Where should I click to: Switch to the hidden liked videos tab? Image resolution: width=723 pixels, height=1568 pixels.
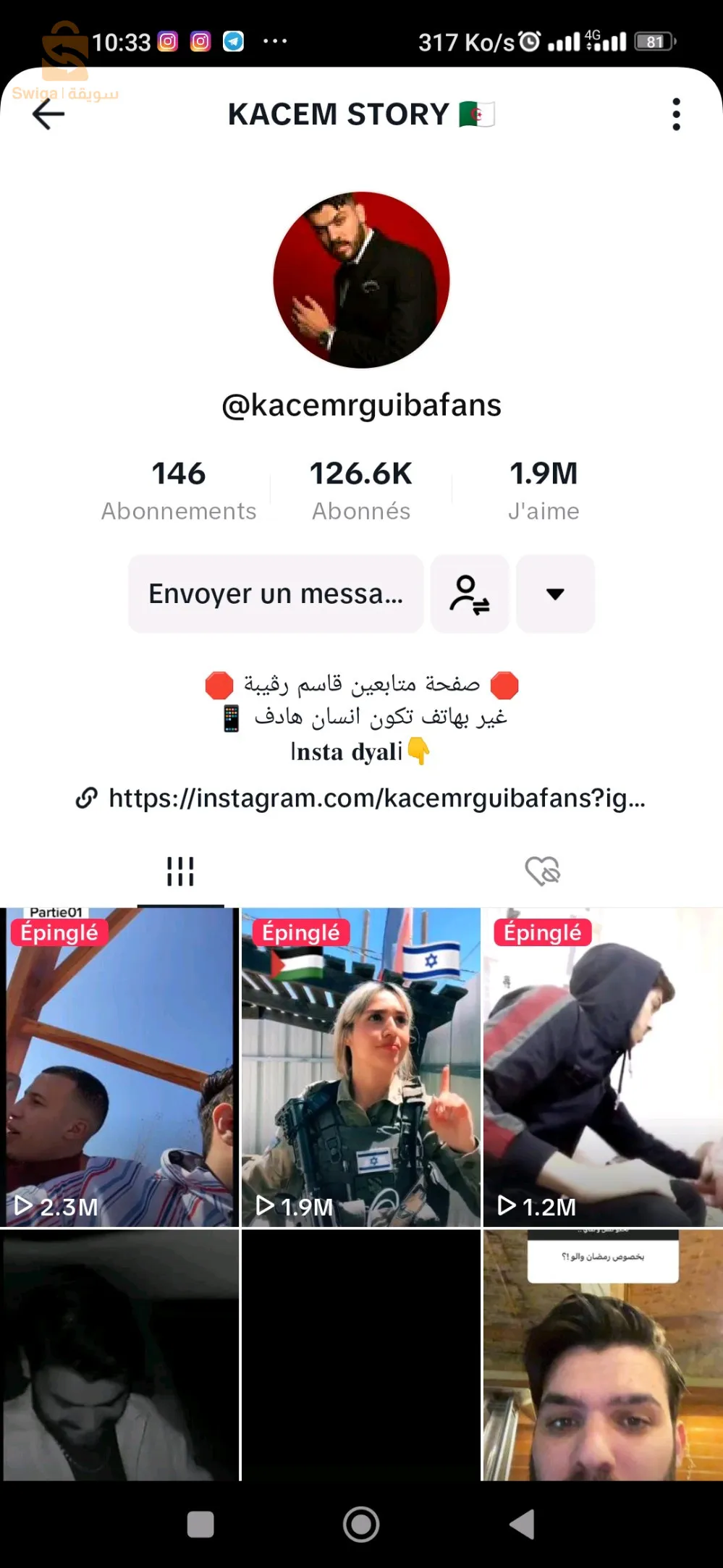[542, 871]
